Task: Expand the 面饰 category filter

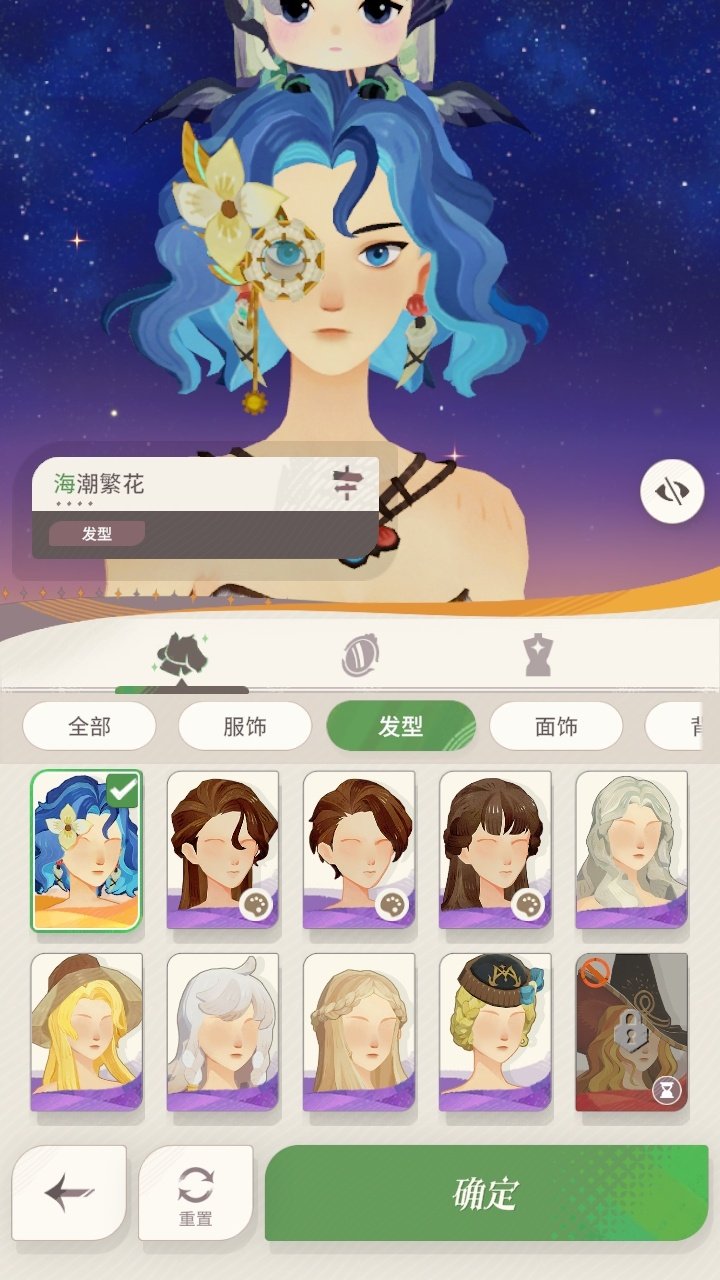Action: tap(557, 727)
